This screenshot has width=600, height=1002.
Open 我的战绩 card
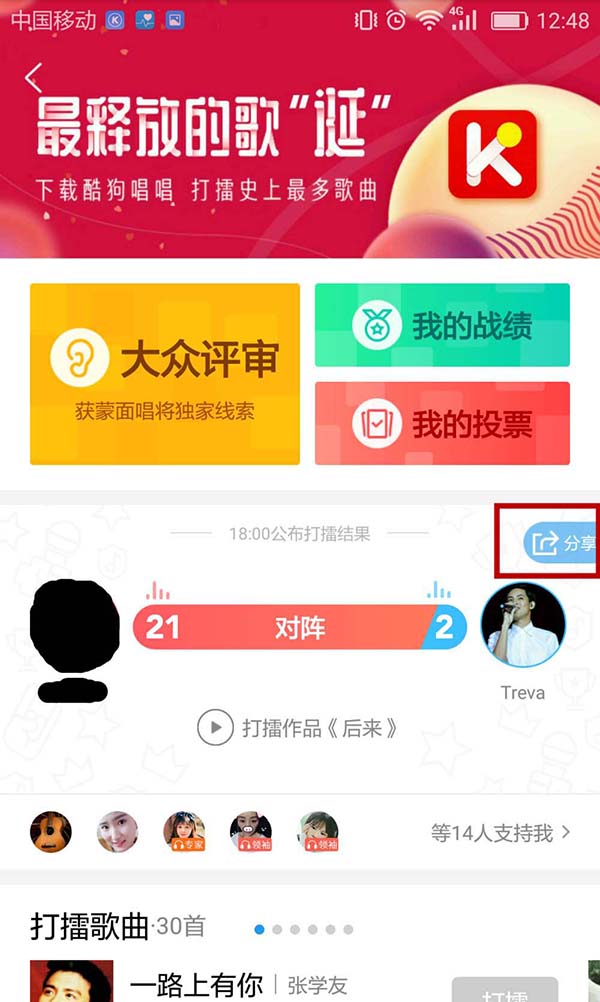[442, 326]
